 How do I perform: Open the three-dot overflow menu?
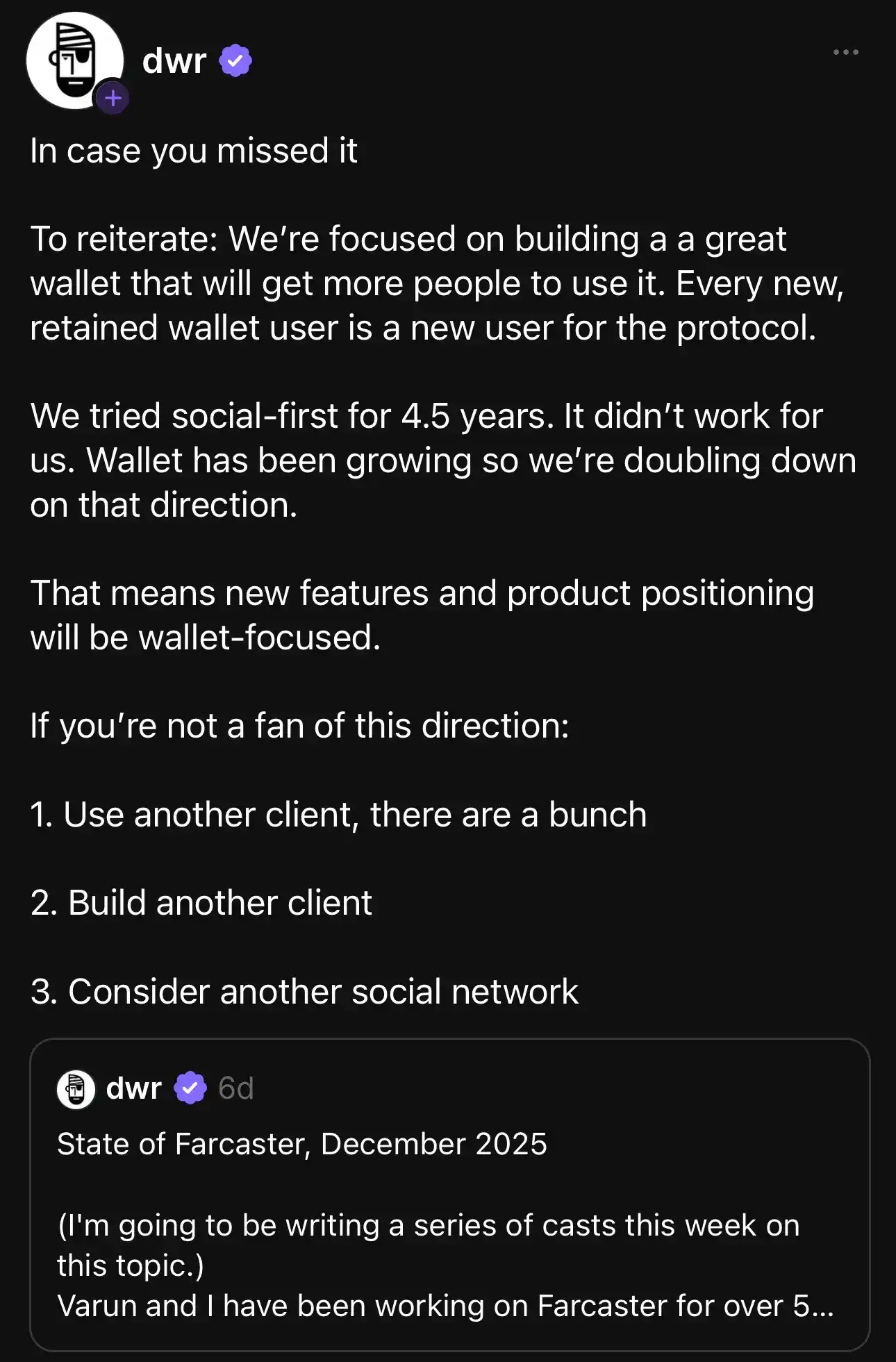point(845,52)
